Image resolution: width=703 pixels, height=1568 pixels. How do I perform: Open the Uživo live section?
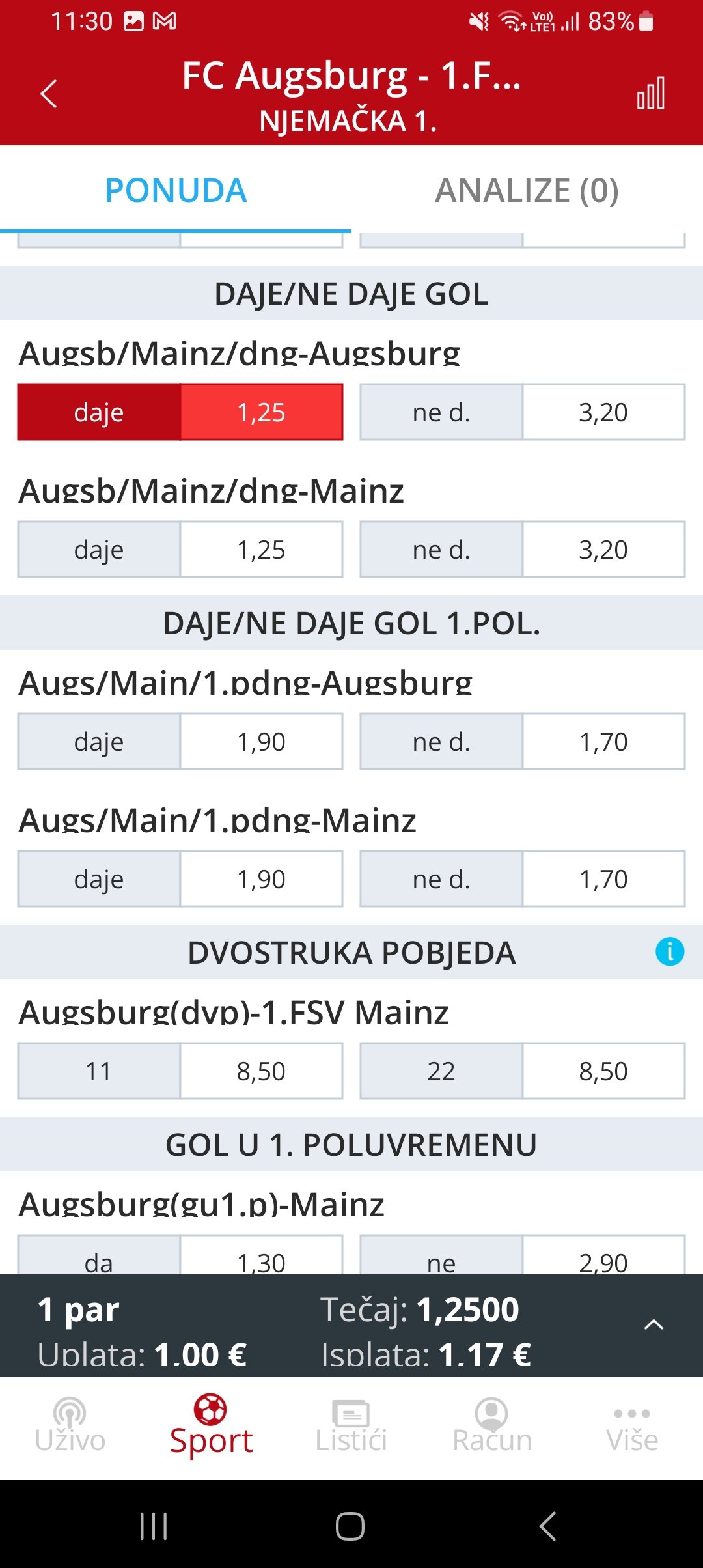pyautogui.click(x=70, y=1426)
